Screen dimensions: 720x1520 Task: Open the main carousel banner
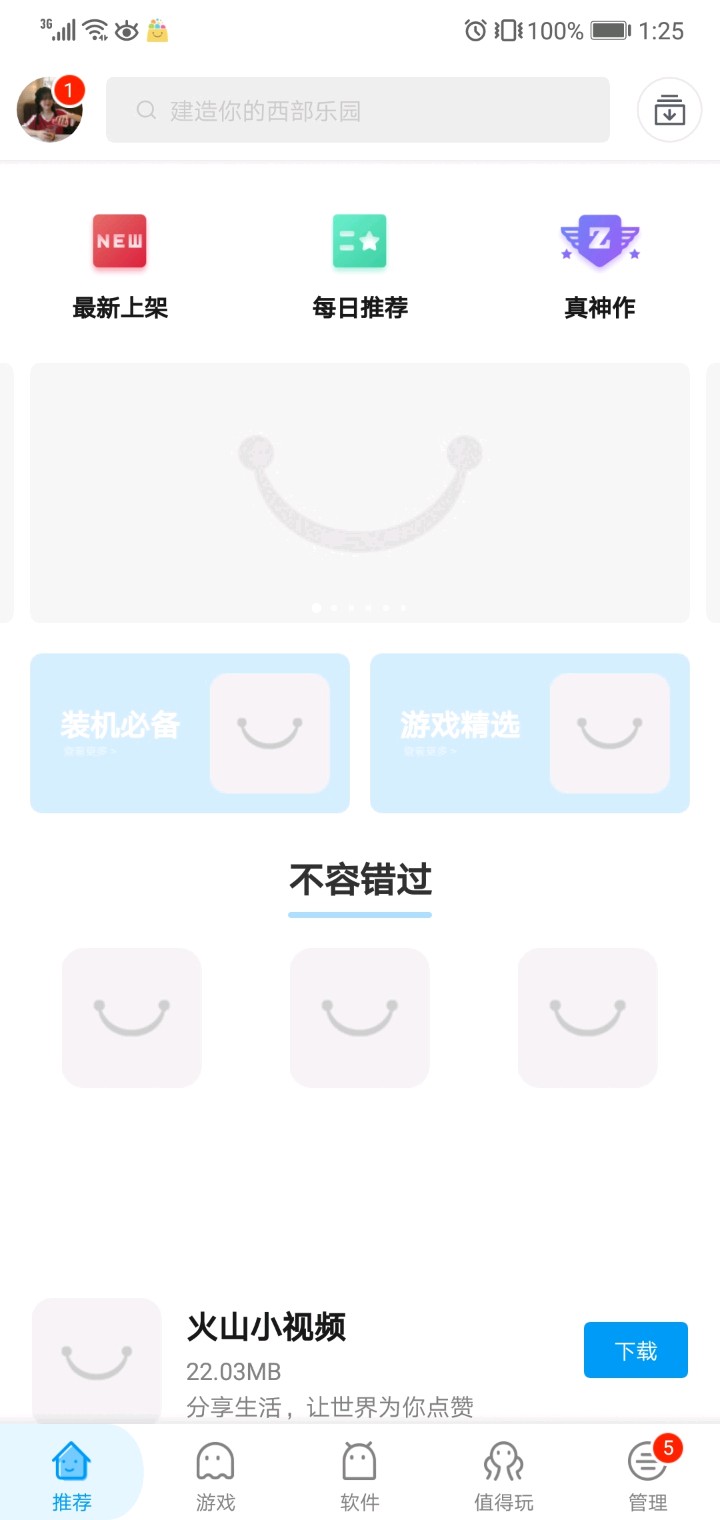360,492
